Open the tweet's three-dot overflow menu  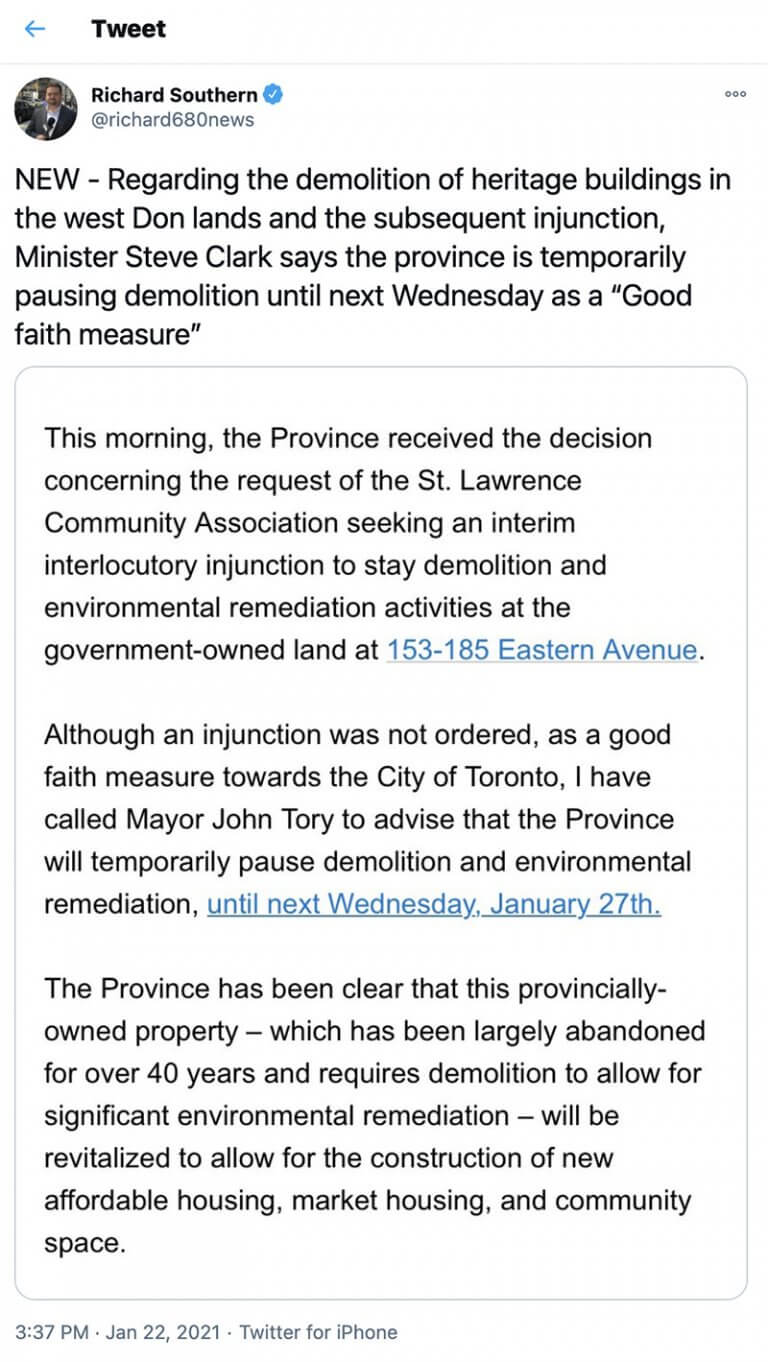point(735,94)
